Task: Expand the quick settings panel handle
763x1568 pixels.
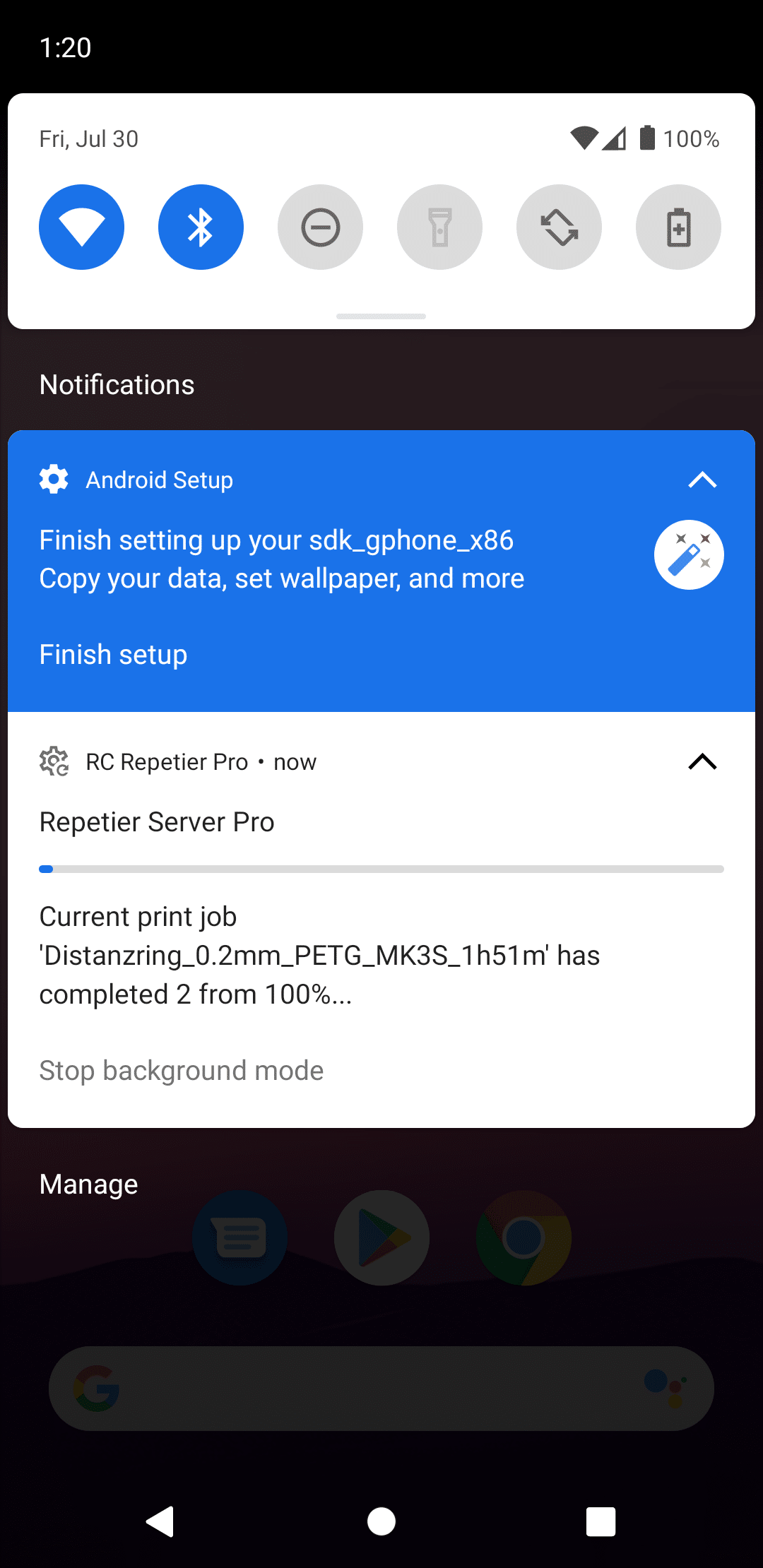Action: [381, 316]
